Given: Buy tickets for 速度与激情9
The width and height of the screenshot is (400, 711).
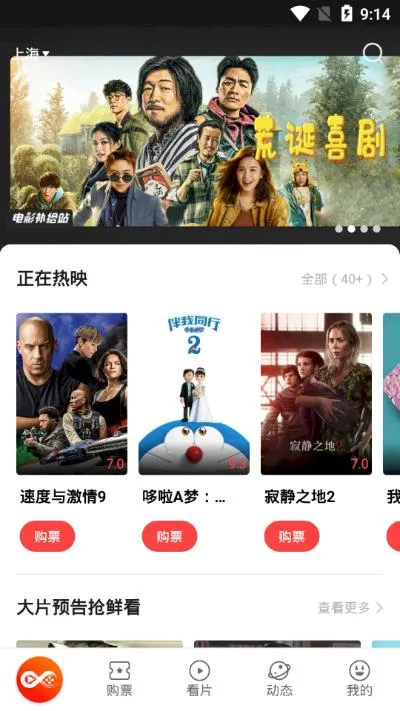Looking at the screenshot, I should pos(47,536).
